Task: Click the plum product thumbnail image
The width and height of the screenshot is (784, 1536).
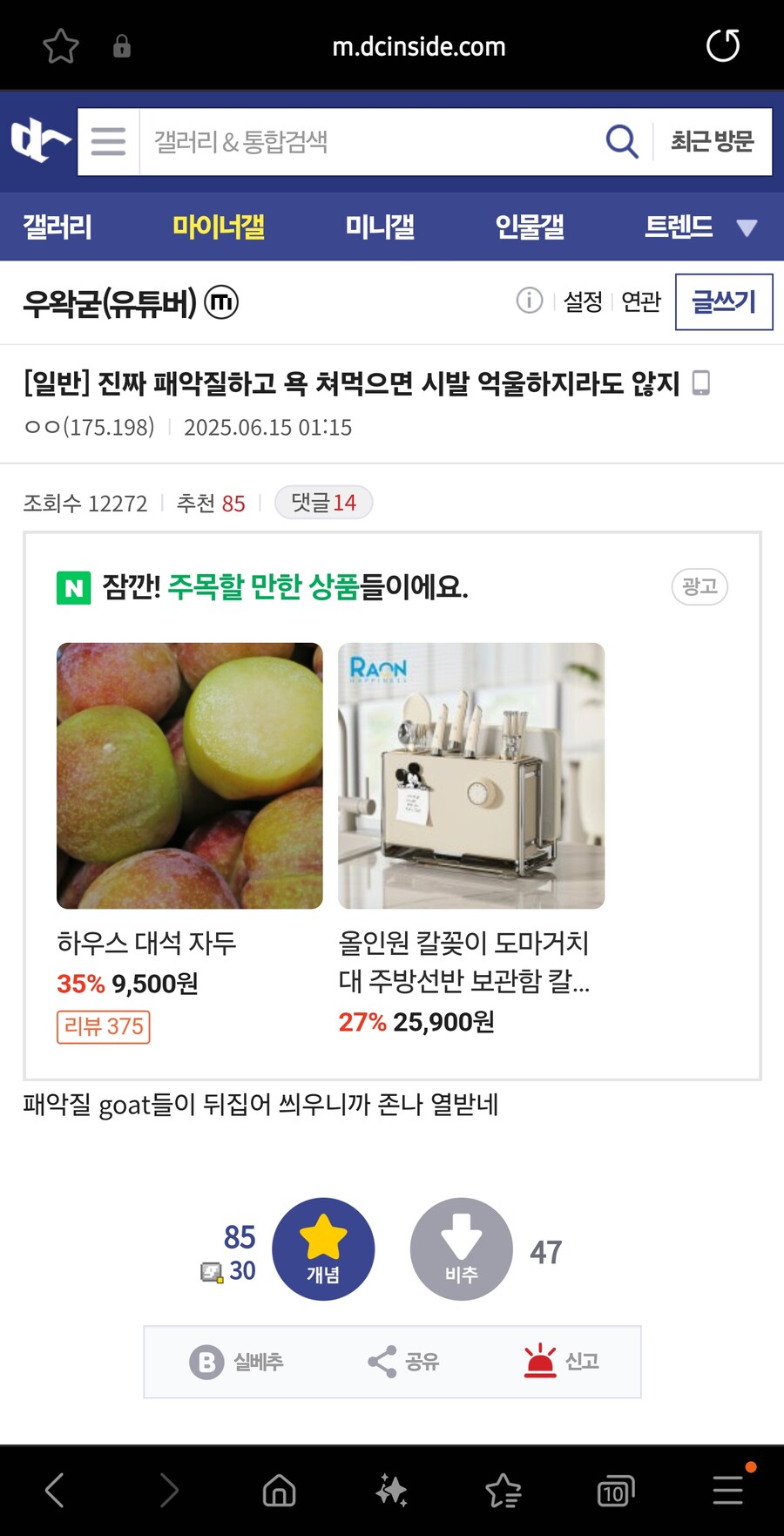Action: point(189,774)
